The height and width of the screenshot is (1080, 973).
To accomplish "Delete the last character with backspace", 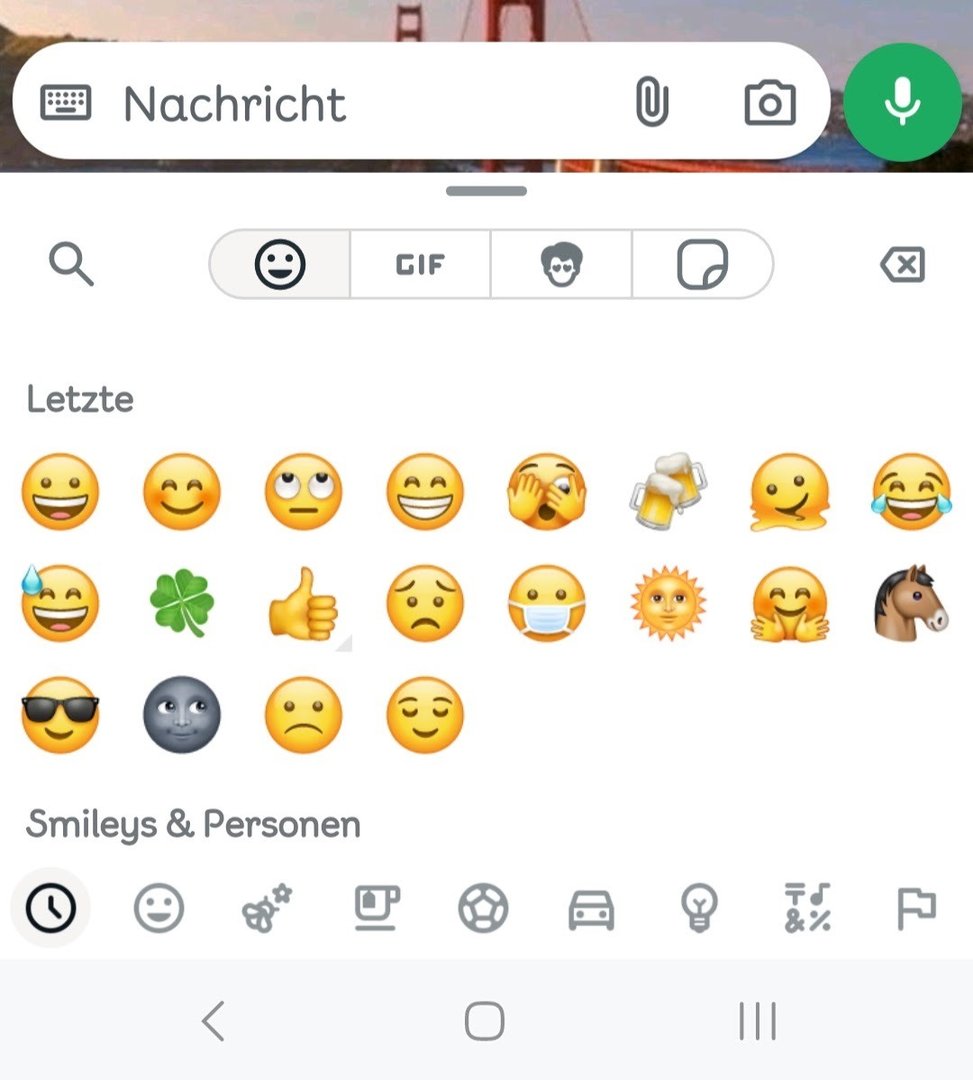I will (902, 265).
